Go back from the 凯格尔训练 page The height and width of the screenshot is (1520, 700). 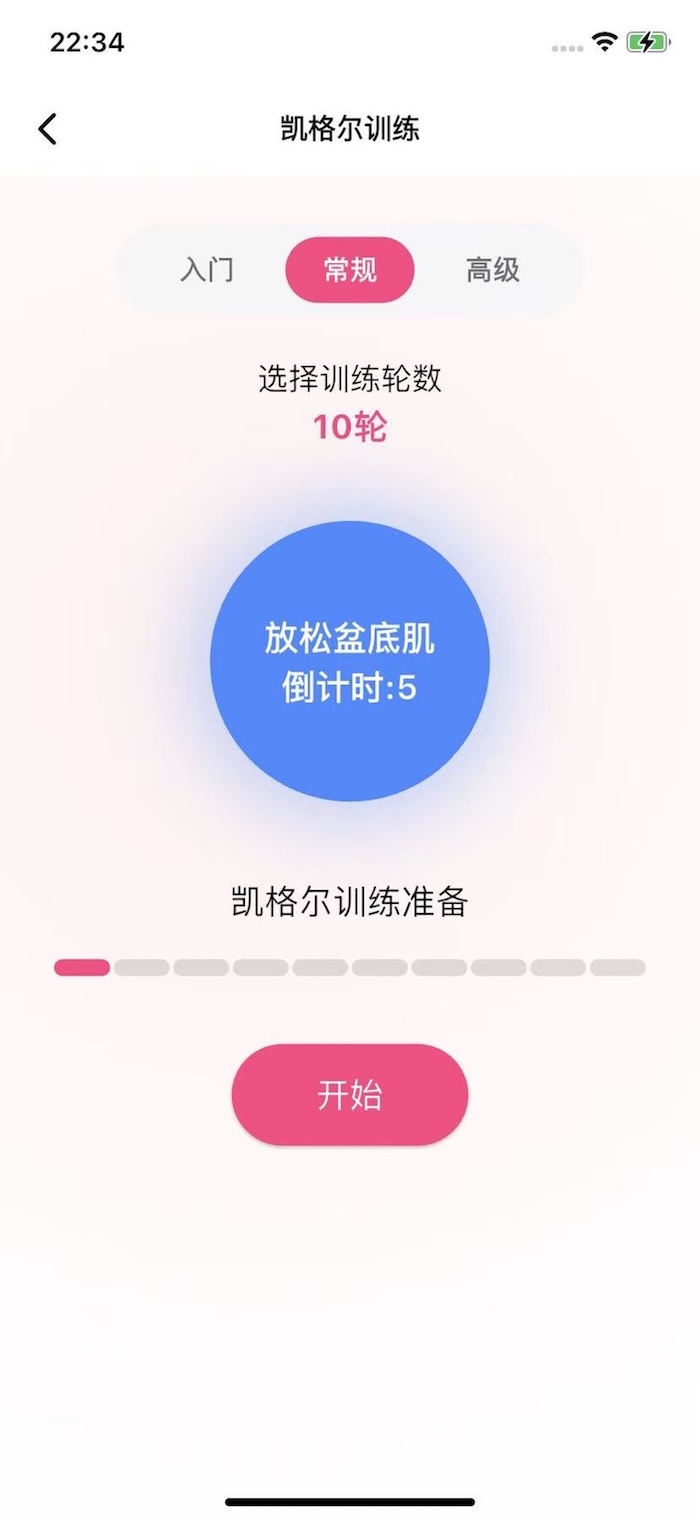pyautogui.click(x=48, y=129)
